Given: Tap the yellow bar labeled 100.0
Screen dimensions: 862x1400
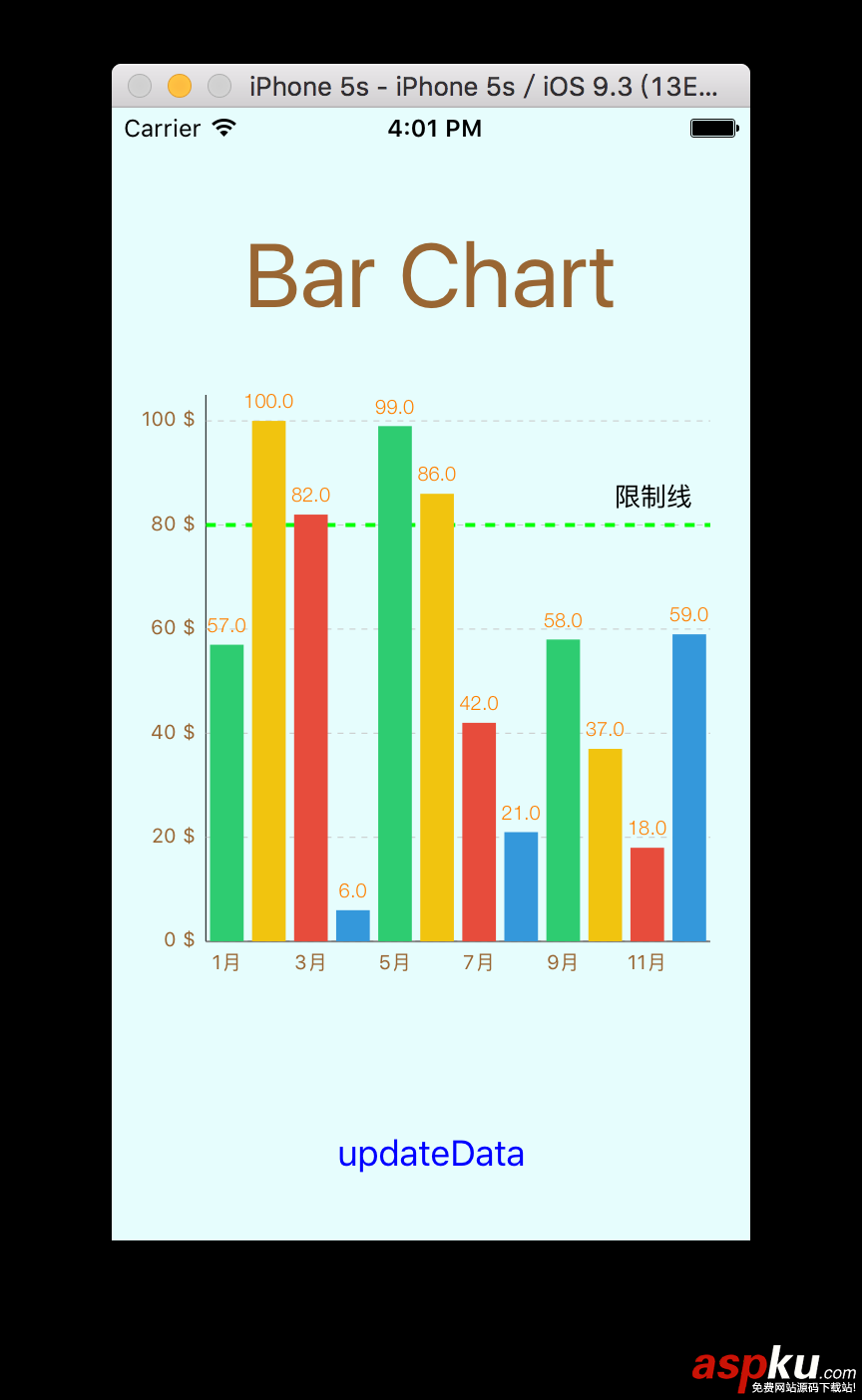Looking at the screenshot, I should click(267, 678).
